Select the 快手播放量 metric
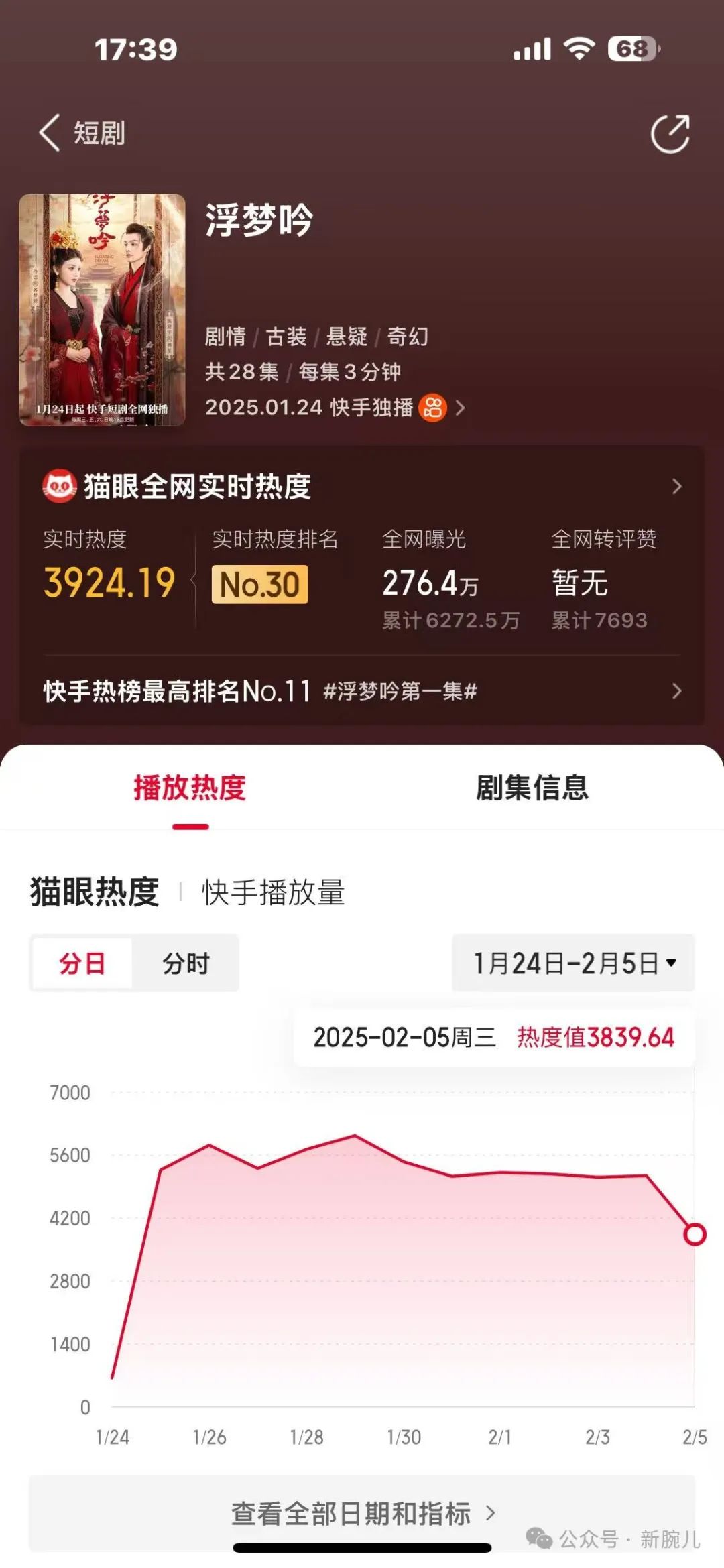 (273, 892)
